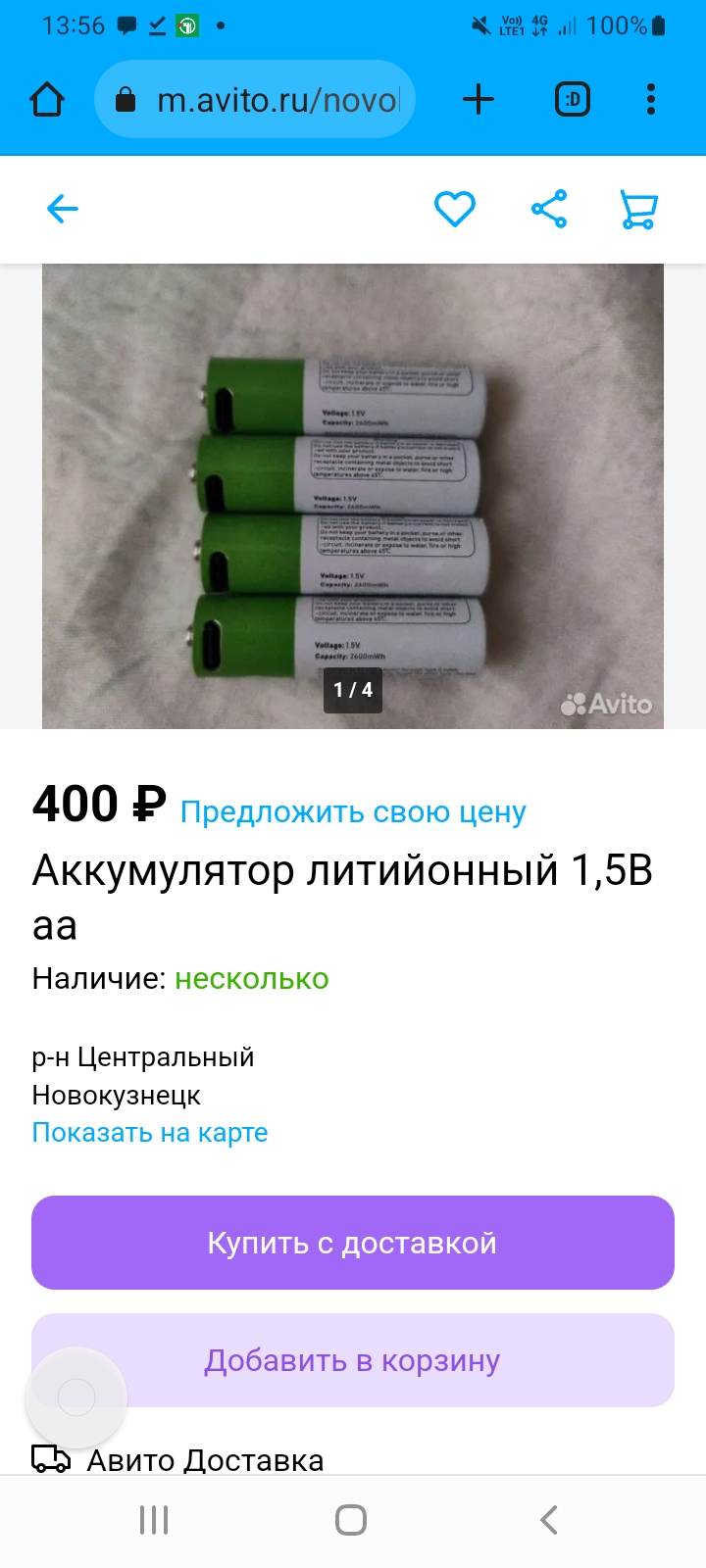Tap 'Купить с доставкой' button
The image size is (706, 1568).
coord(353,1243)
